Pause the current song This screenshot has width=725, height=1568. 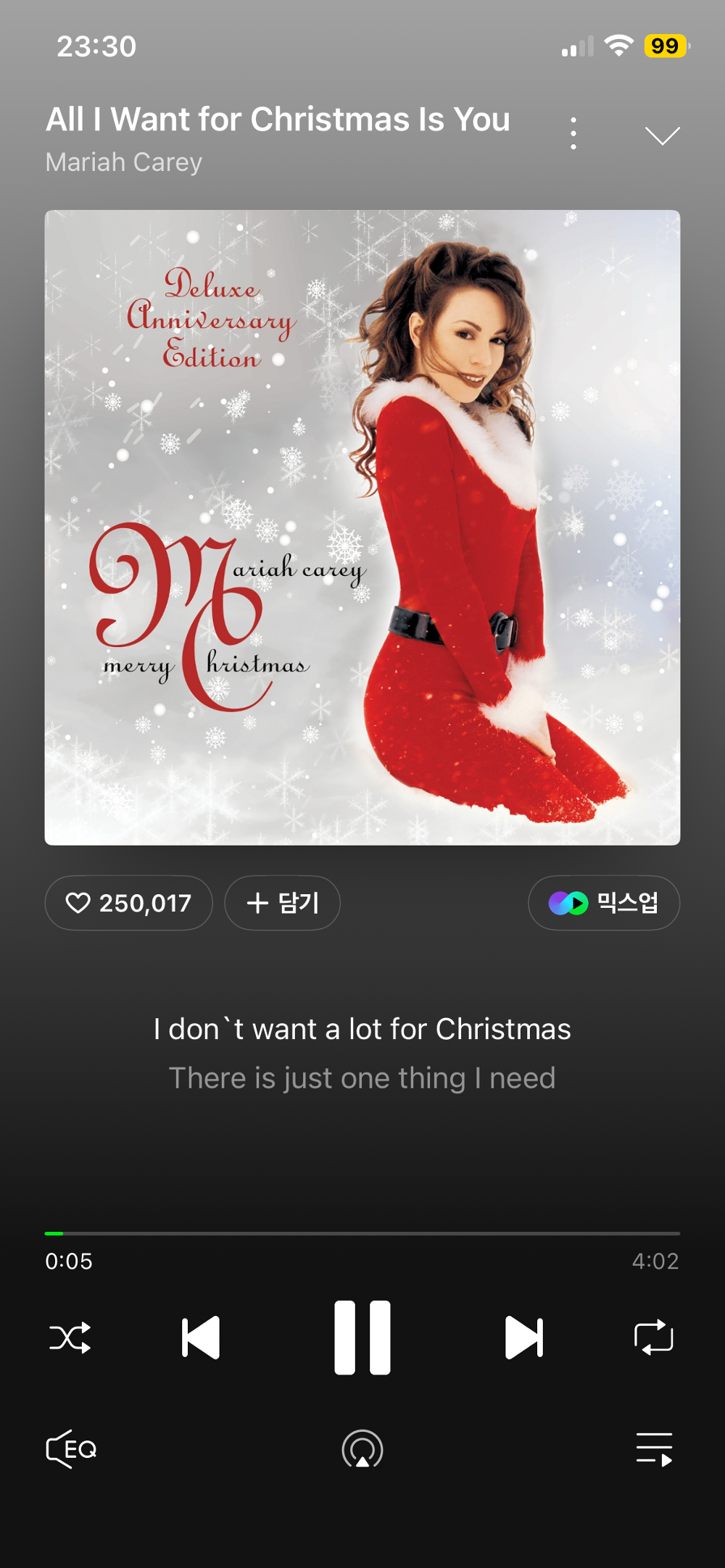pos(362,1338)
